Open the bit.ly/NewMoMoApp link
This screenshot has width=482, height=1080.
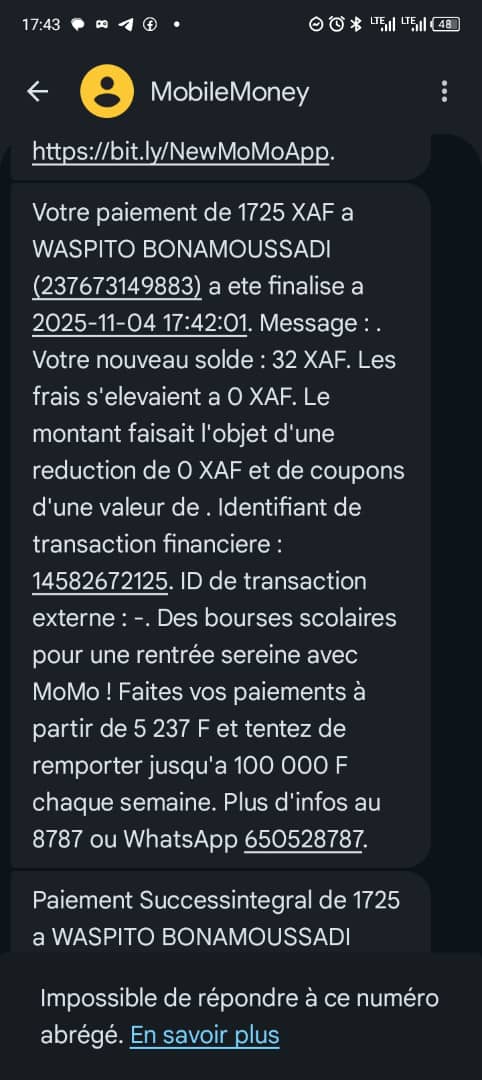click(x=181, y=152)
